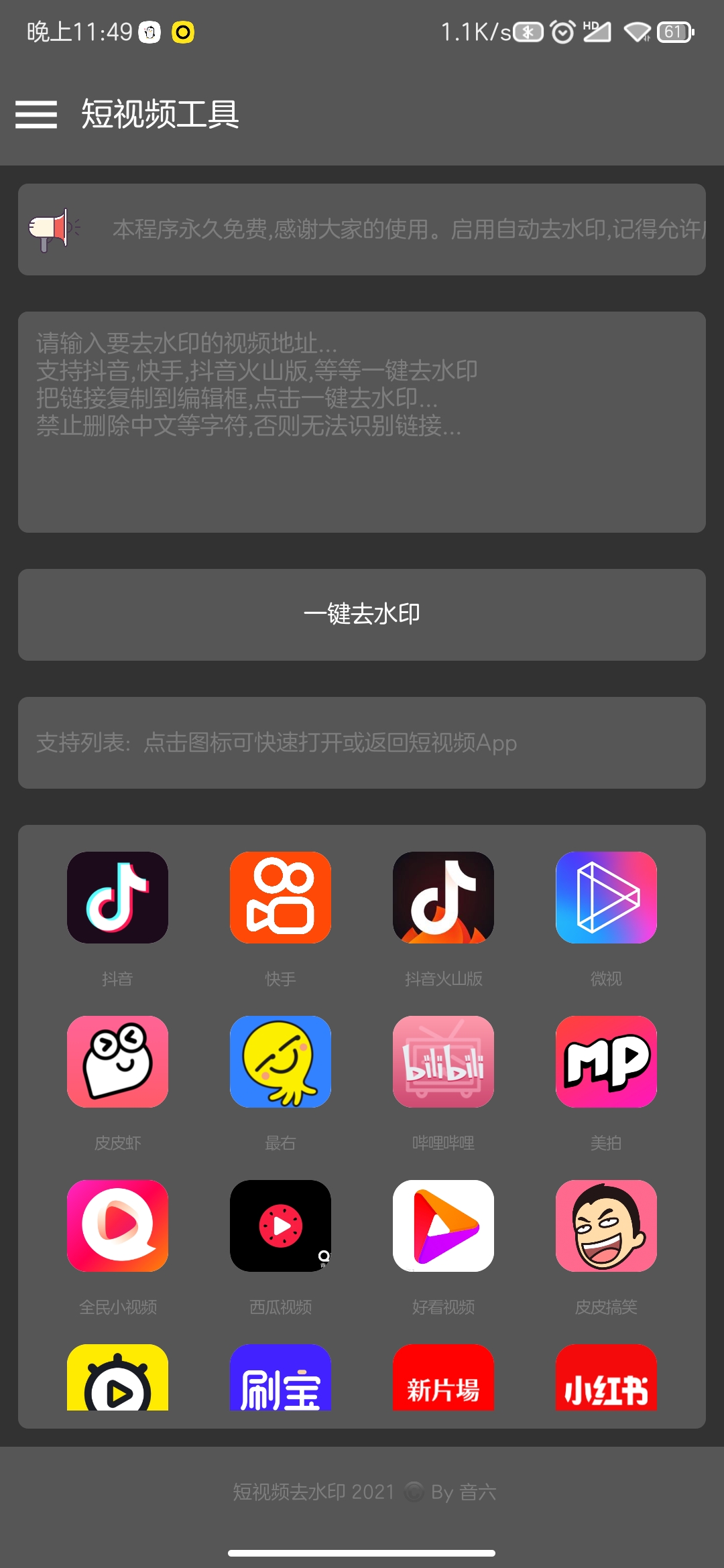This screenshot has width=724, height=1568.
Task: Launch 快手 from the supported list
Action: pos(280,898)
